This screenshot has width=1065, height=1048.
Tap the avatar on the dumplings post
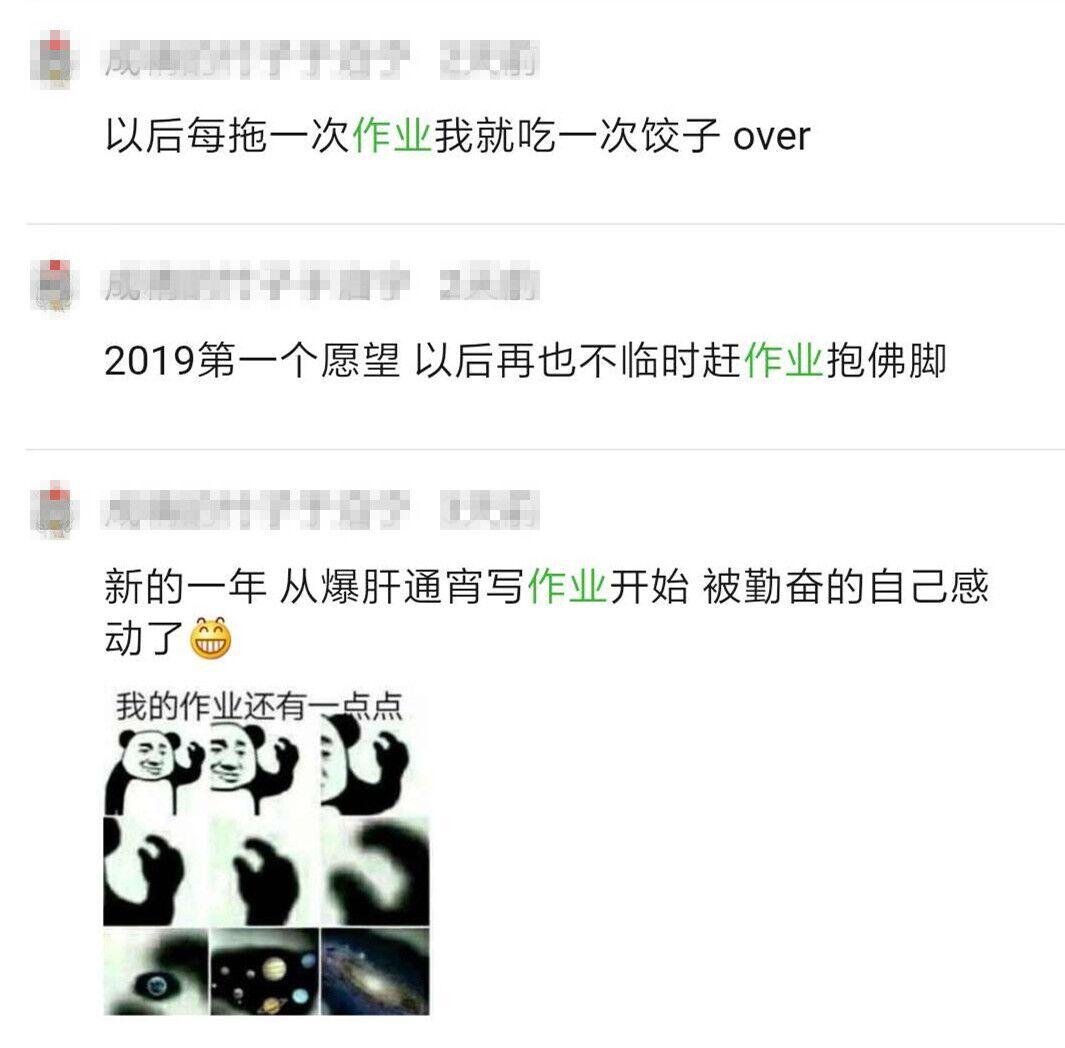(x=55, y=59)
